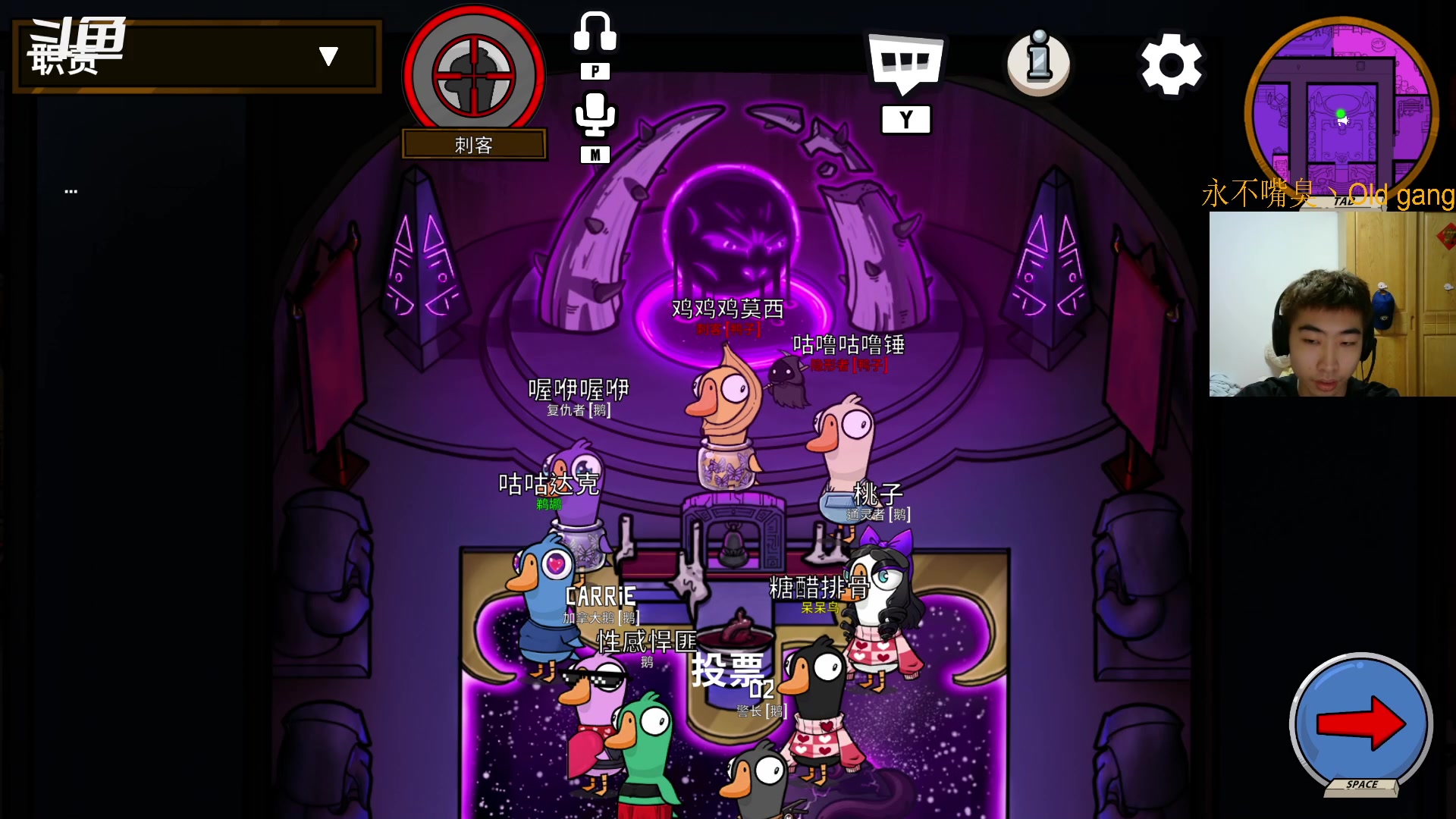Expand the 职责 dropdown panel
Viewport: 1456px width, 819px height.
(x=328, y=56)
